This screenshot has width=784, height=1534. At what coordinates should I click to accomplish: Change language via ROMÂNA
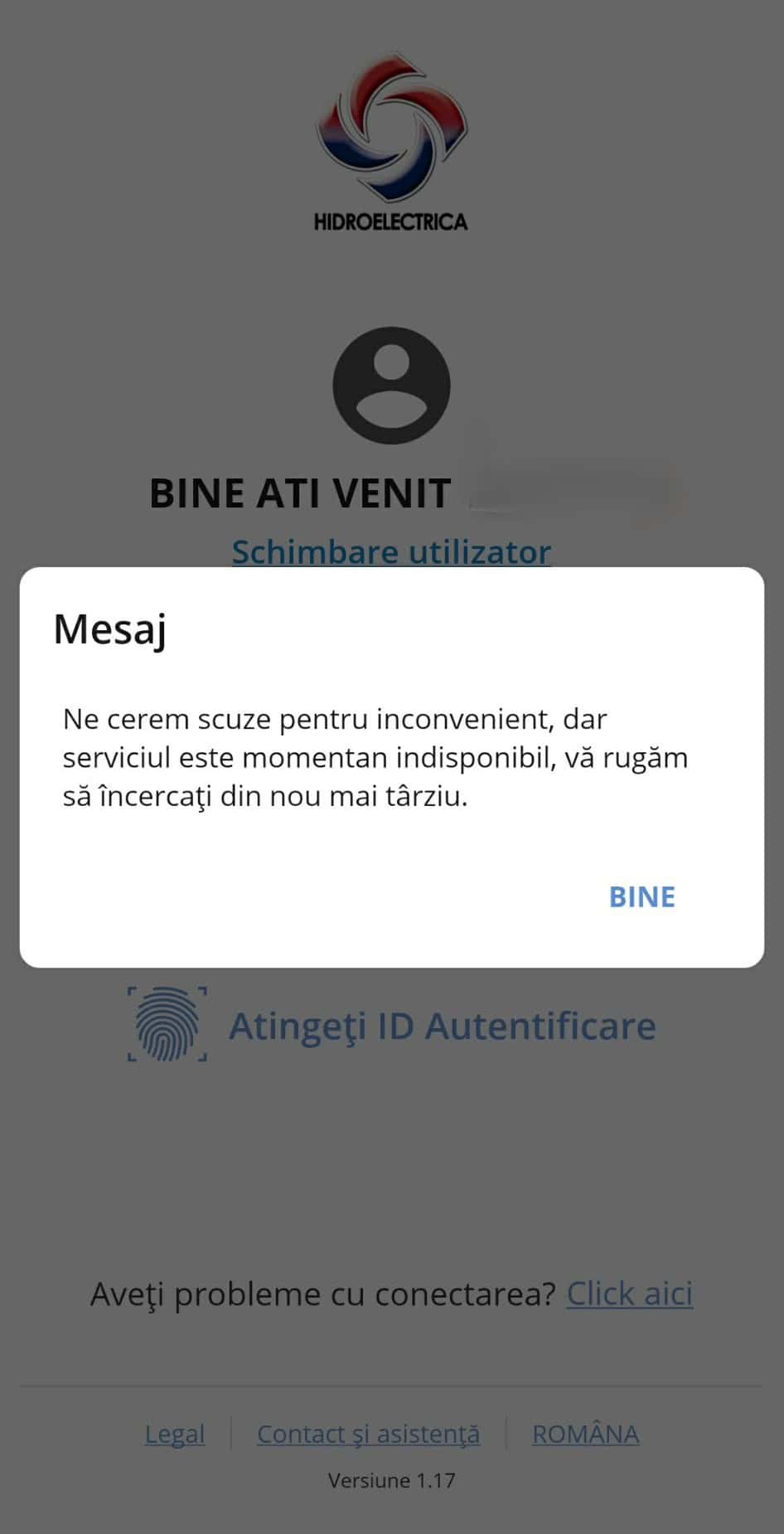585,1434
